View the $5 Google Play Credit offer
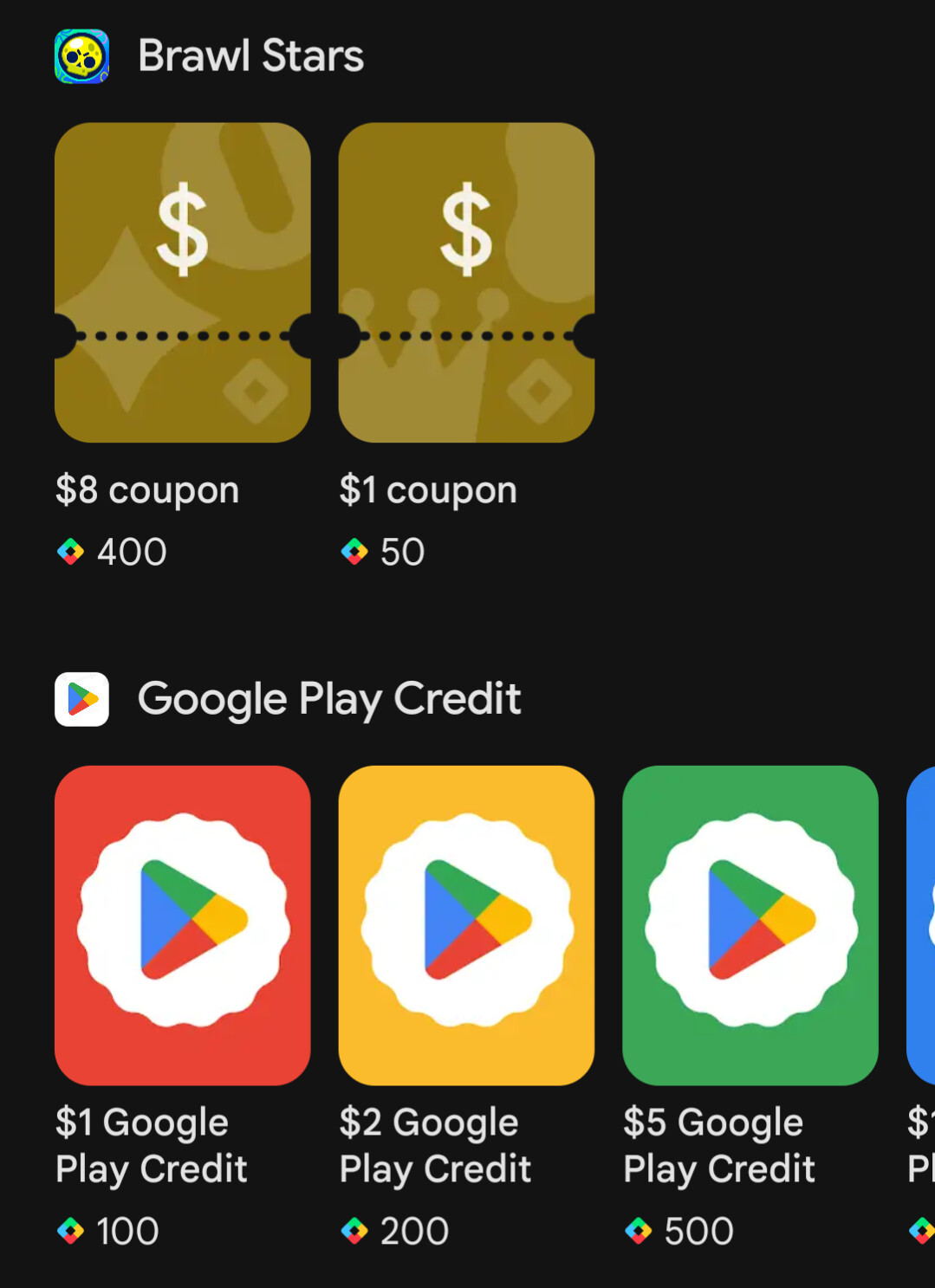 (x=750, y=924)
